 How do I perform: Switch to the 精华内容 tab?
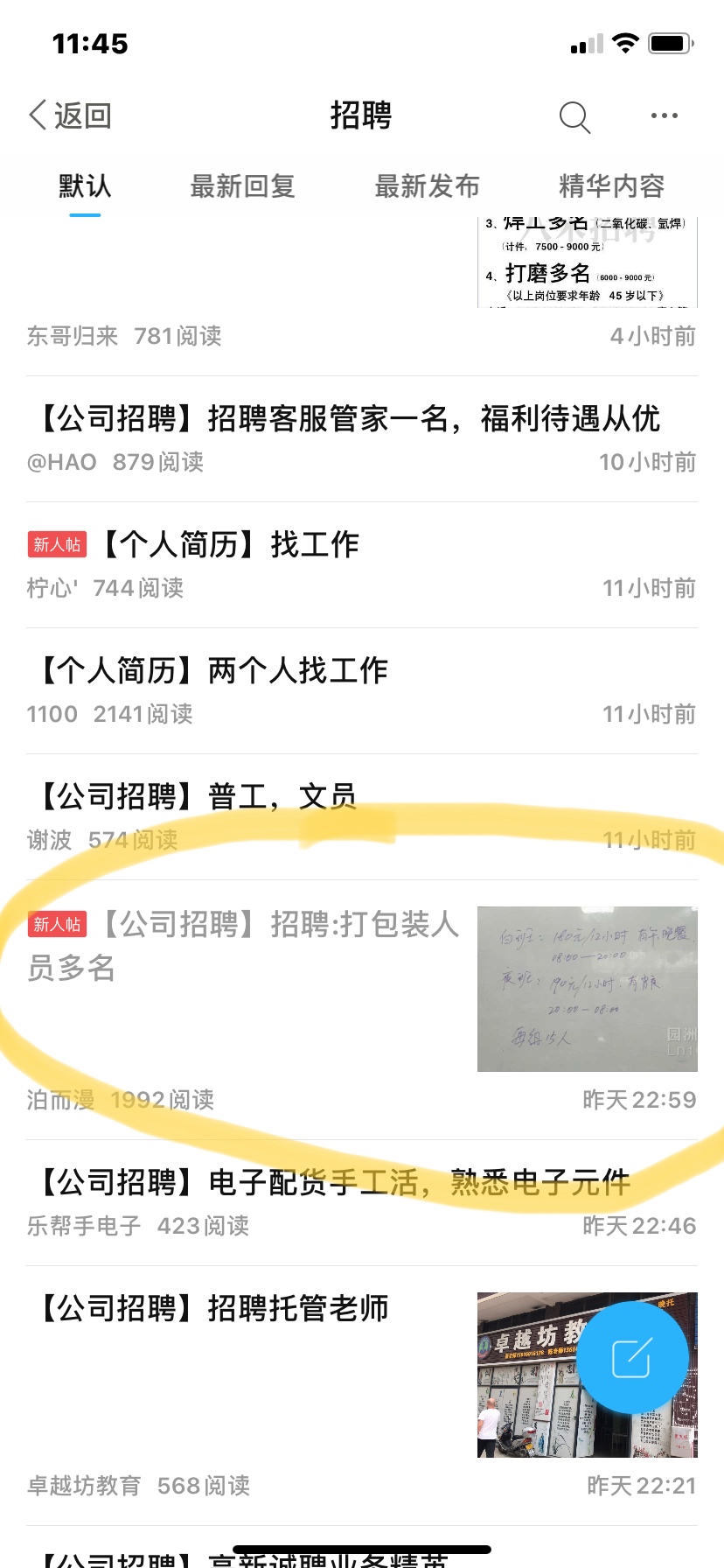point(611,186)
